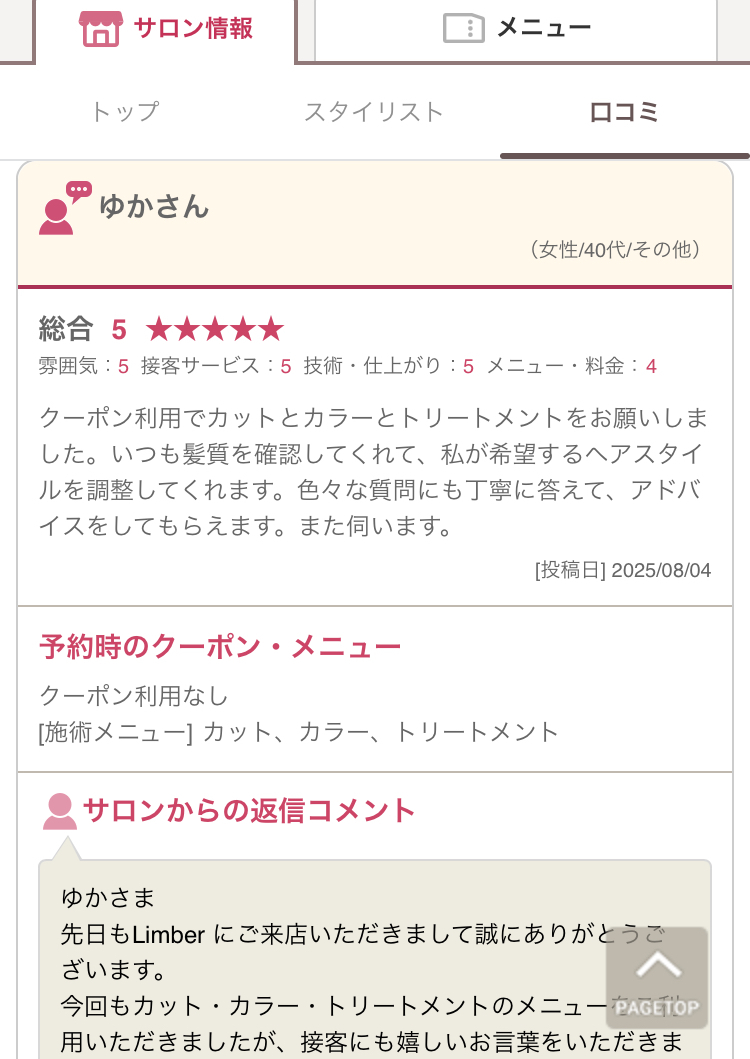This screenshot has height=1059, width=750.
Task: Go to the トップ sub-tab
Action: (x=125, y=112)
